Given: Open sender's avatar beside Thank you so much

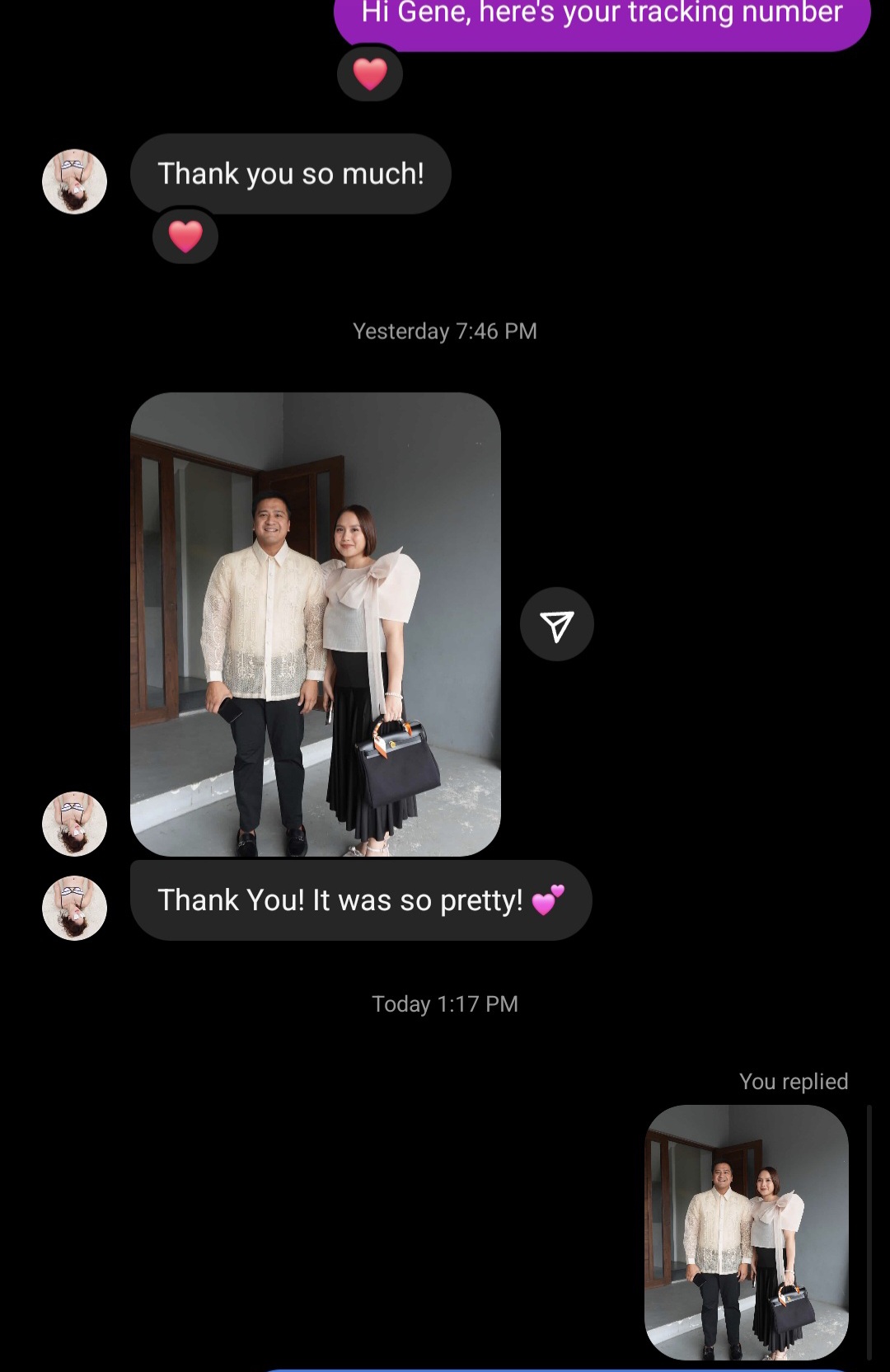Looking at the screenshot, I should point(74,181).
